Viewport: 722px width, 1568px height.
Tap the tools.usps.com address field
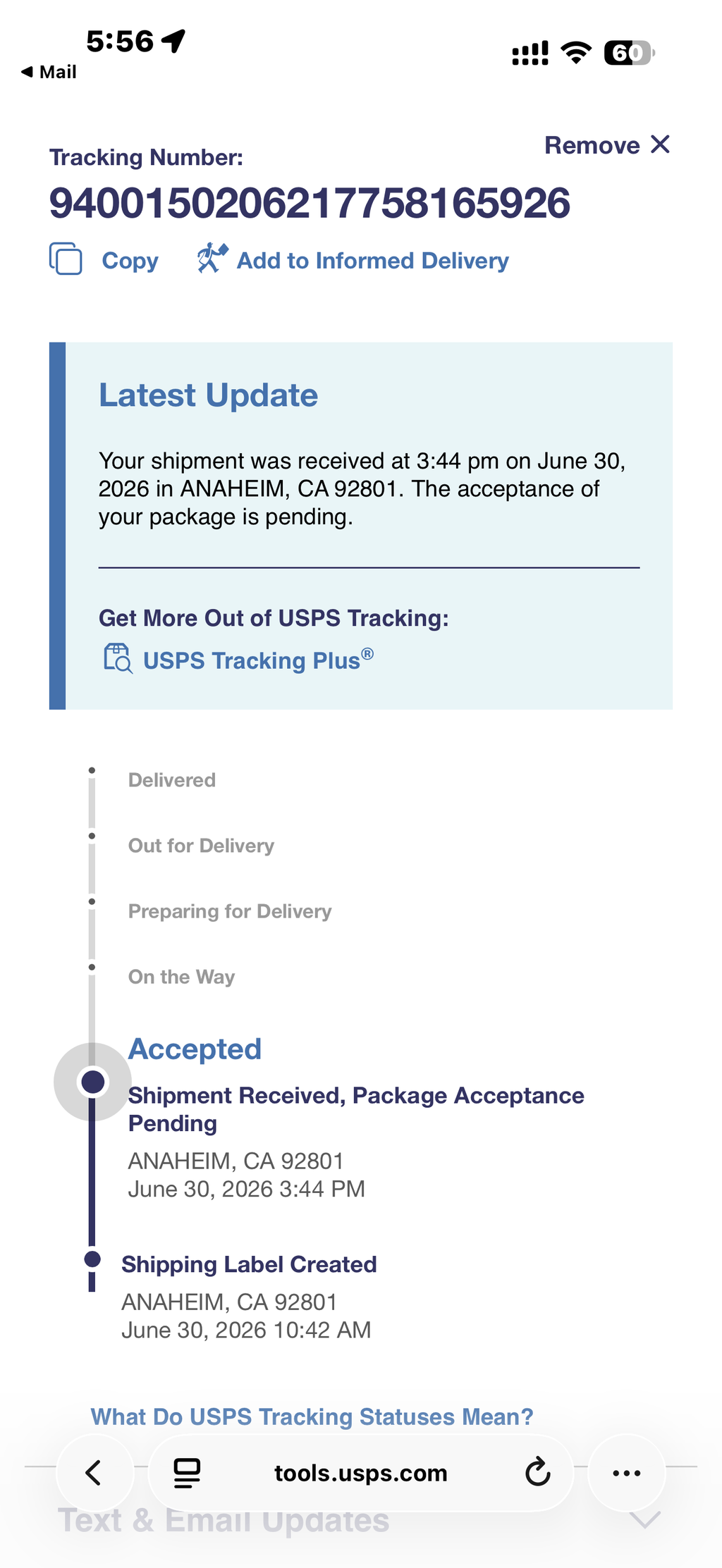coord(360,1473)
